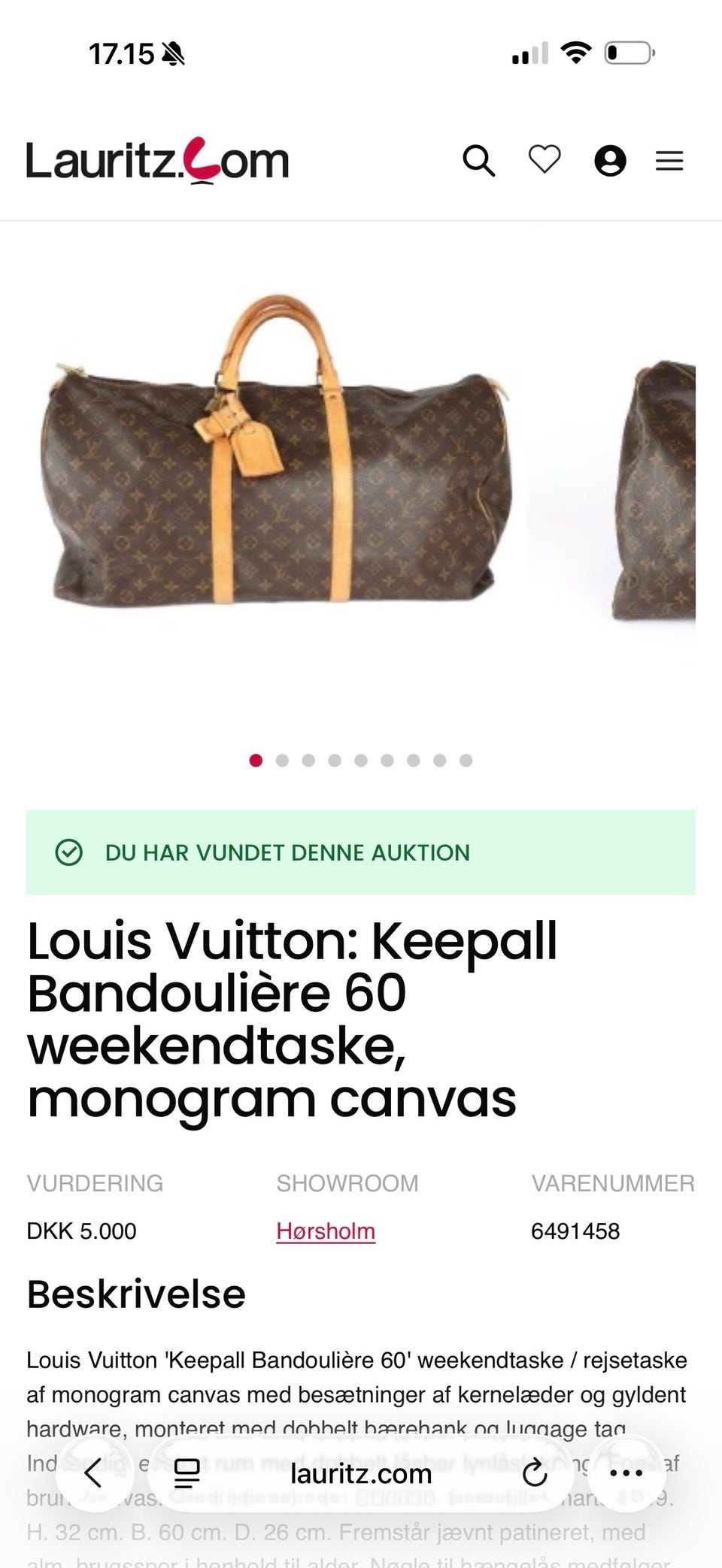
Task: Tap the green checkmark in the auction banner
Action: coord(70,853)
